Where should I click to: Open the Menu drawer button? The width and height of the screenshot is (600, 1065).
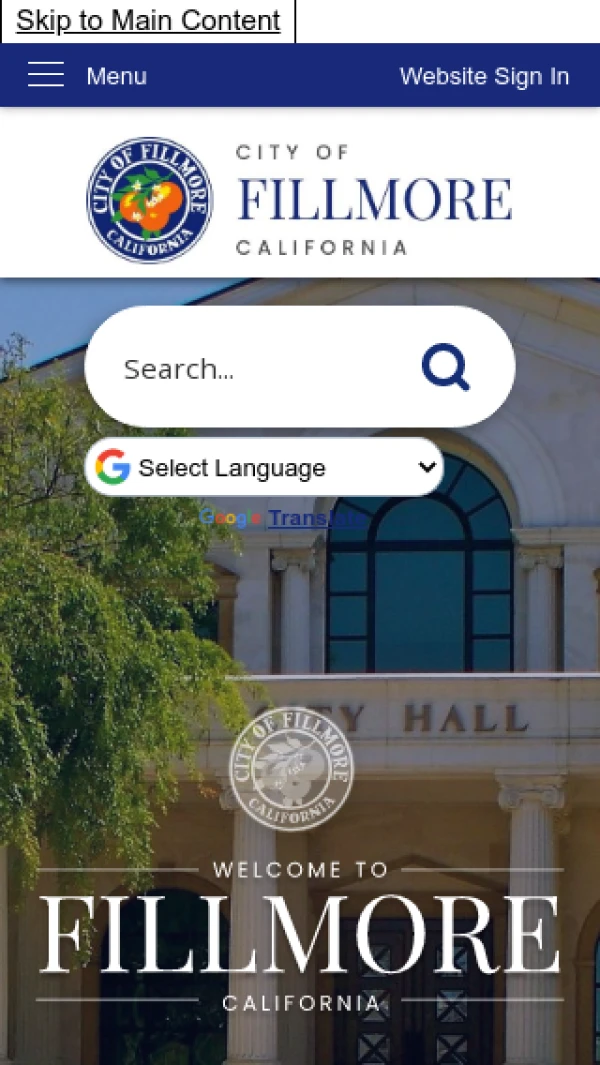(87, 76)
